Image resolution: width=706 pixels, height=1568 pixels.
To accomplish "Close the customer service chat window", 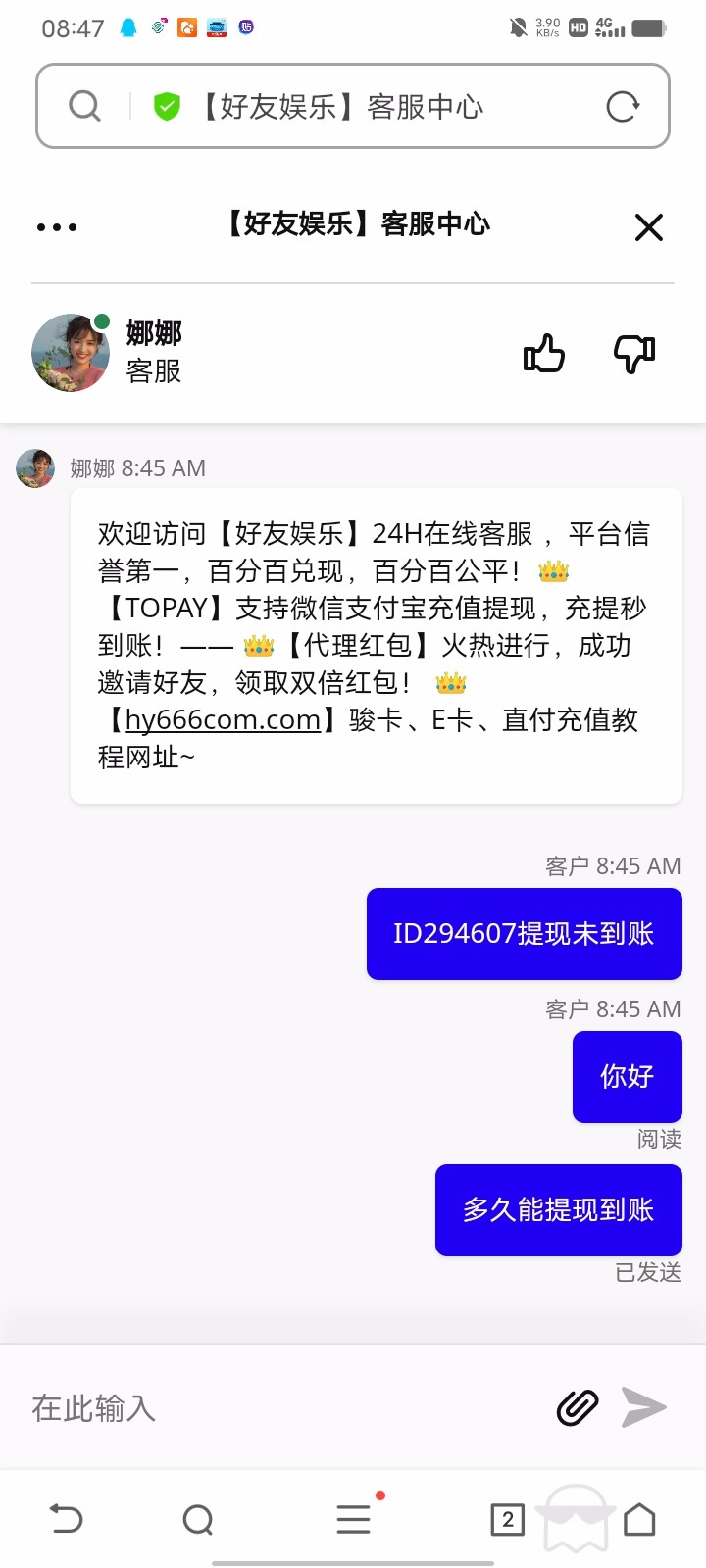I will 648,227.
